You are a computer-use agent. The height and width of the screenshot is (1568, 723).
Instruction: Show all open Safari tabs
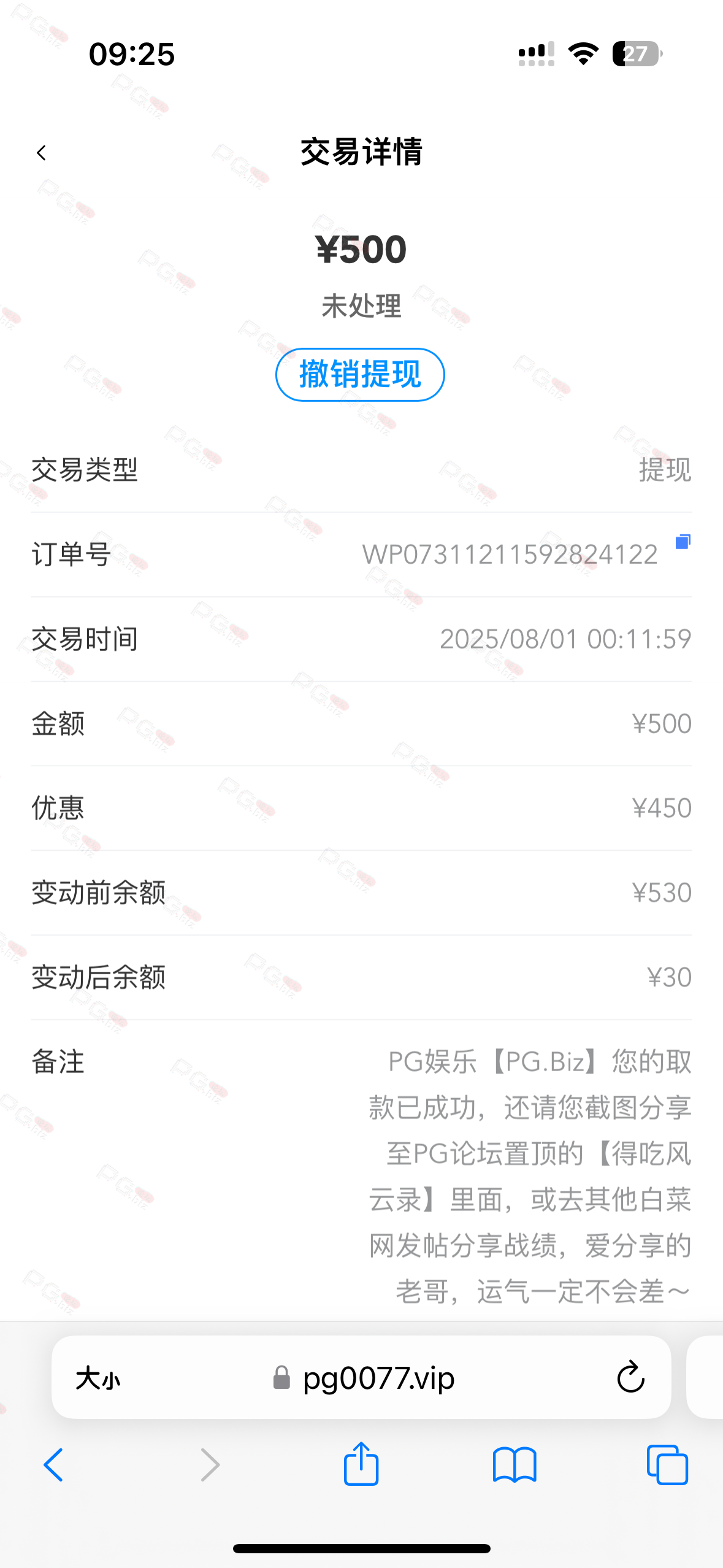667,1465
